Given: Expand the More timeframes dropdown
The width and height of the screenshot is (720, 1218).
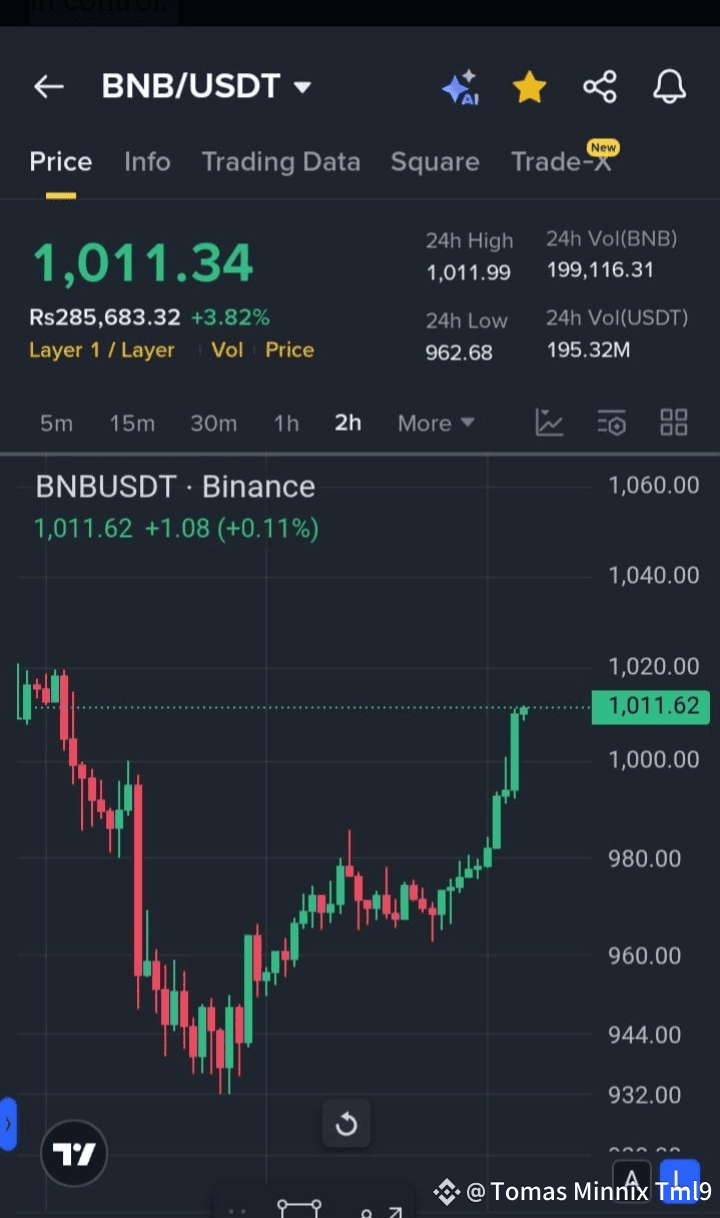Looking at the screenshot, I should (x=435, y=423).
